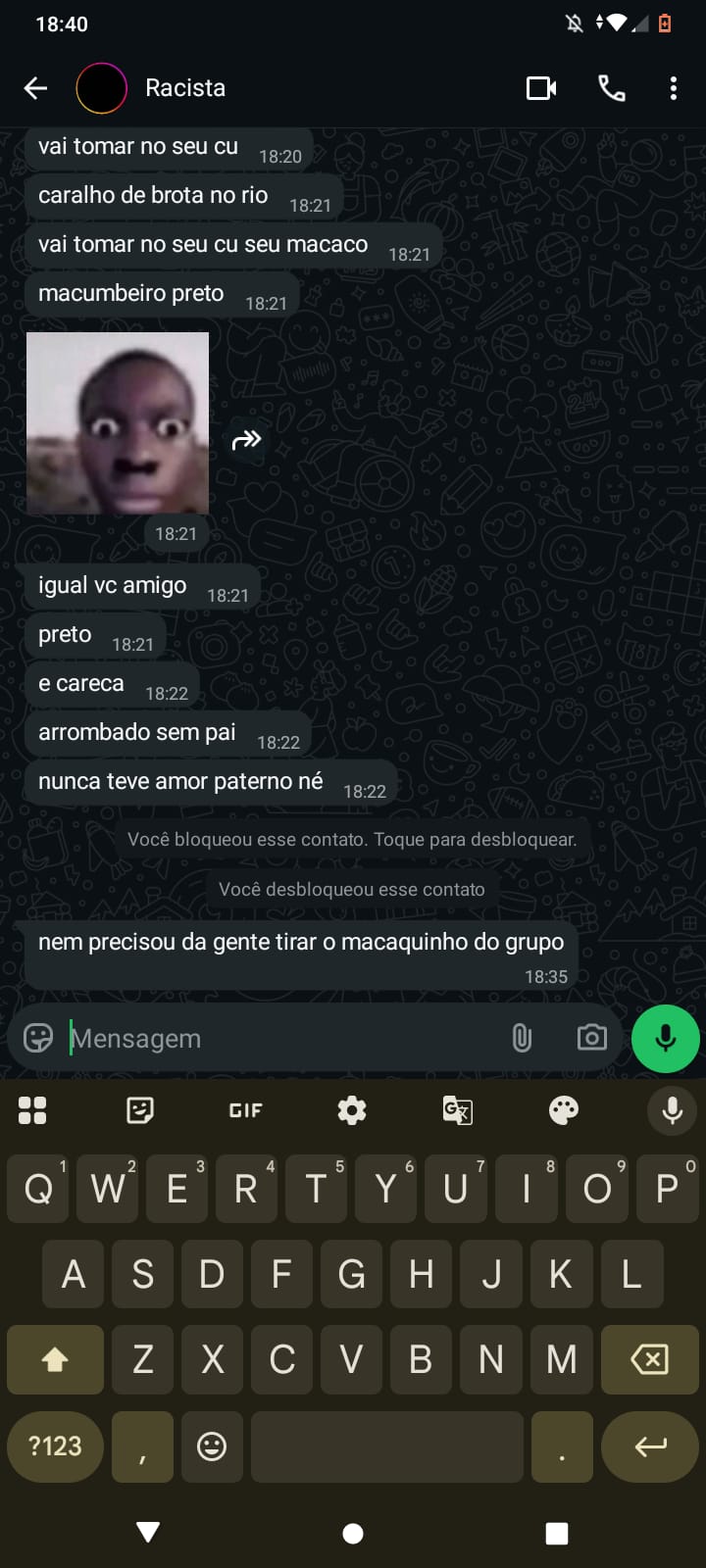
Task: Open the camera from message bar
Action: coord(591,1038)
